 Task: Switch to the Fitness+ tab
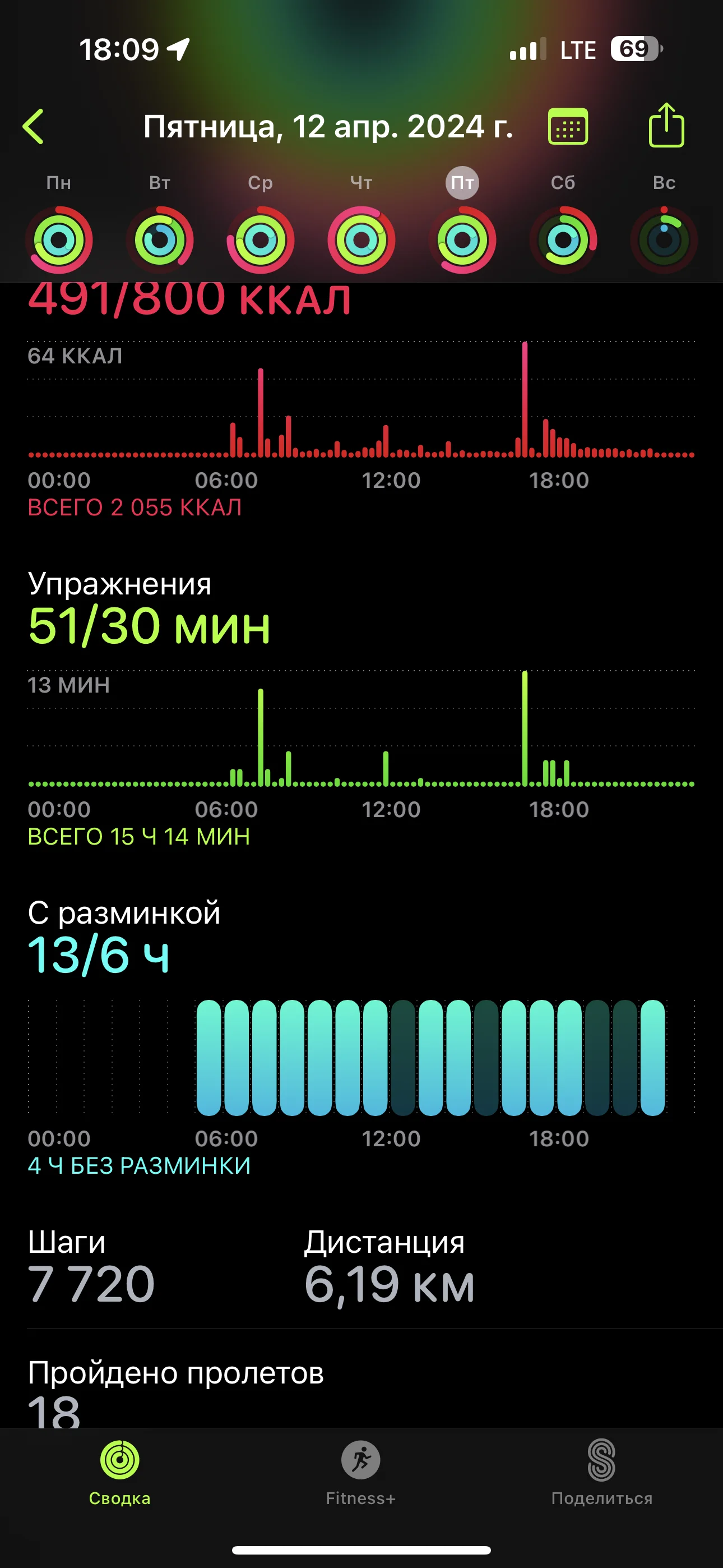pos(361,1473)
